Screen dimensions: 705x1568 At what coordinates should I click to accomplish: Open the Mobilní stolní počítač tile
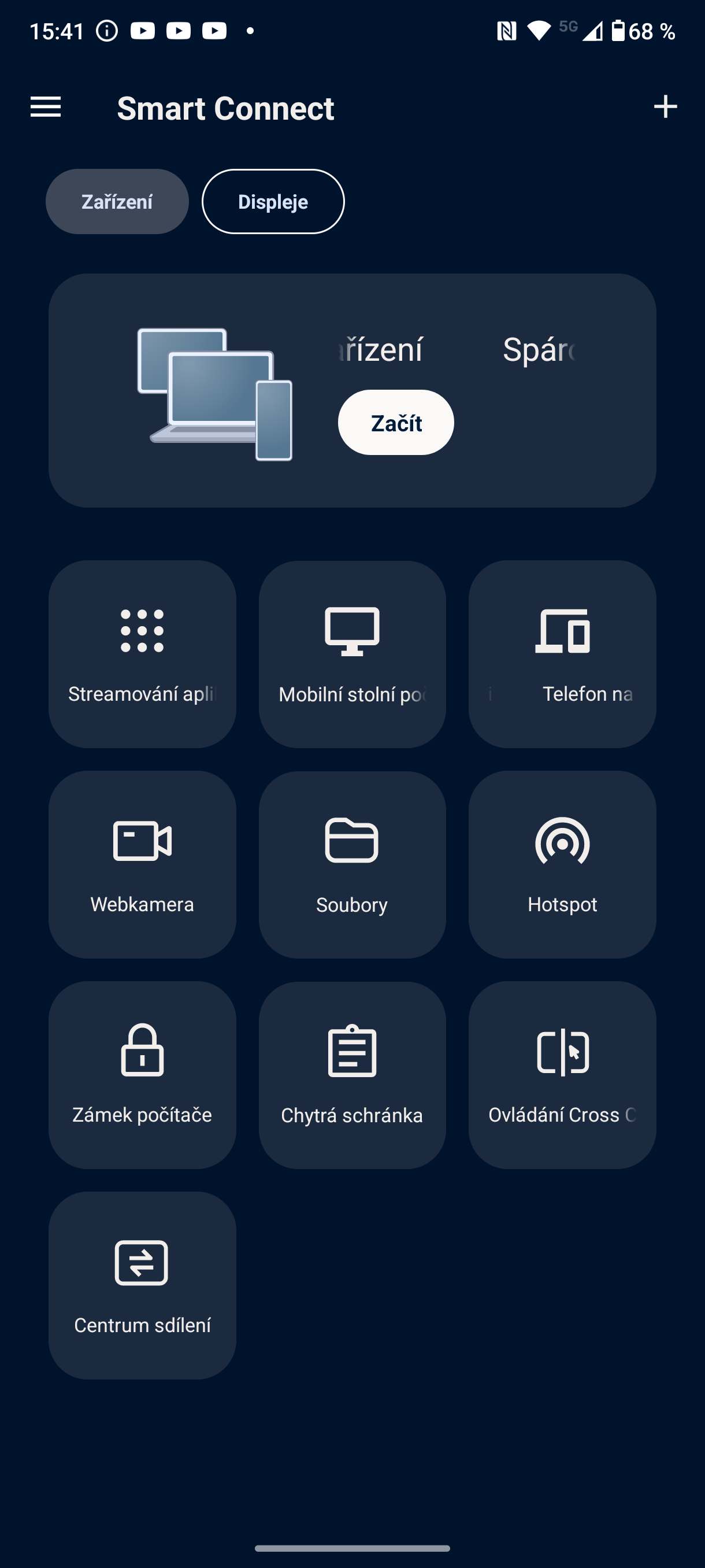[x=352, y=654]
